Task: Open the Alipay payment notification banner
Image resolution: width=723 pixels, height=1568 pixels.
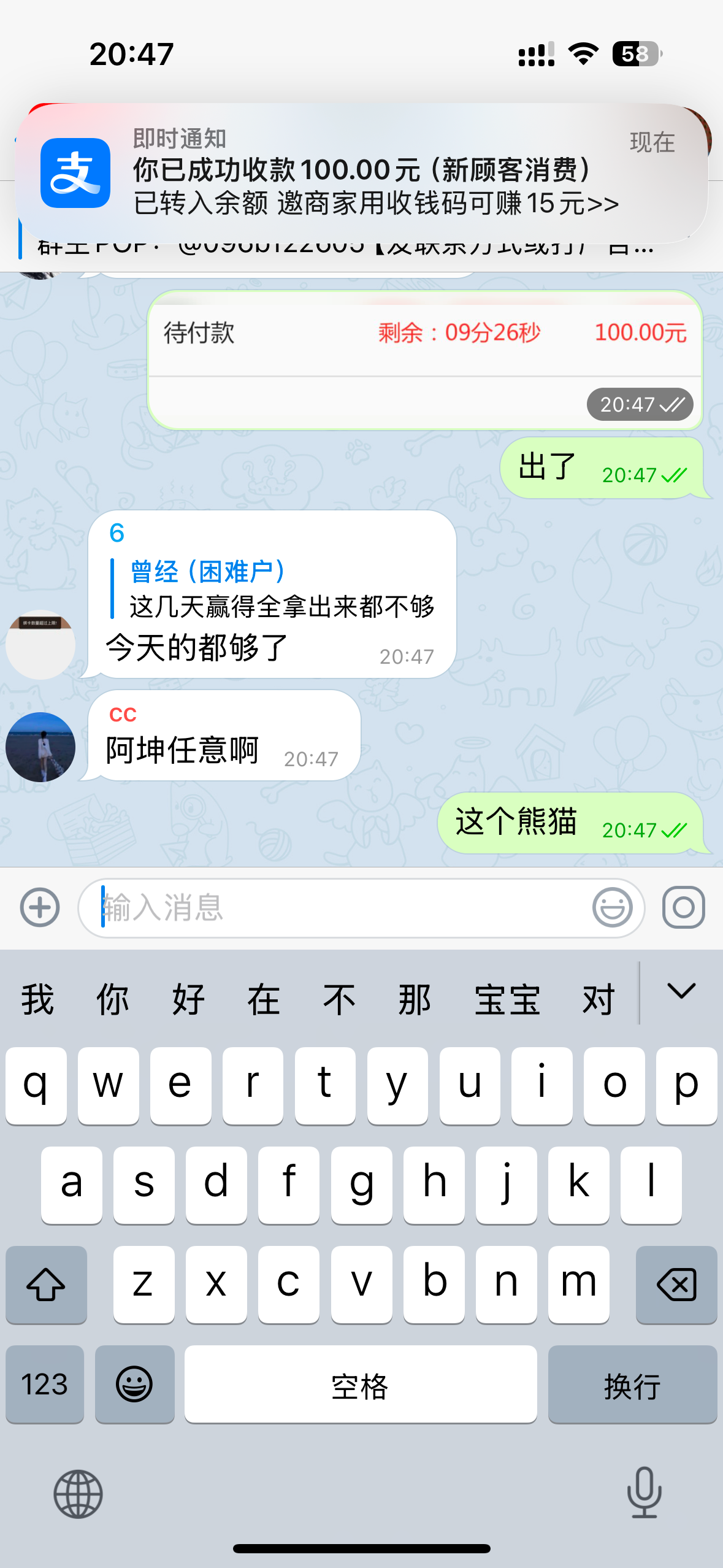Action: (362, 173)
